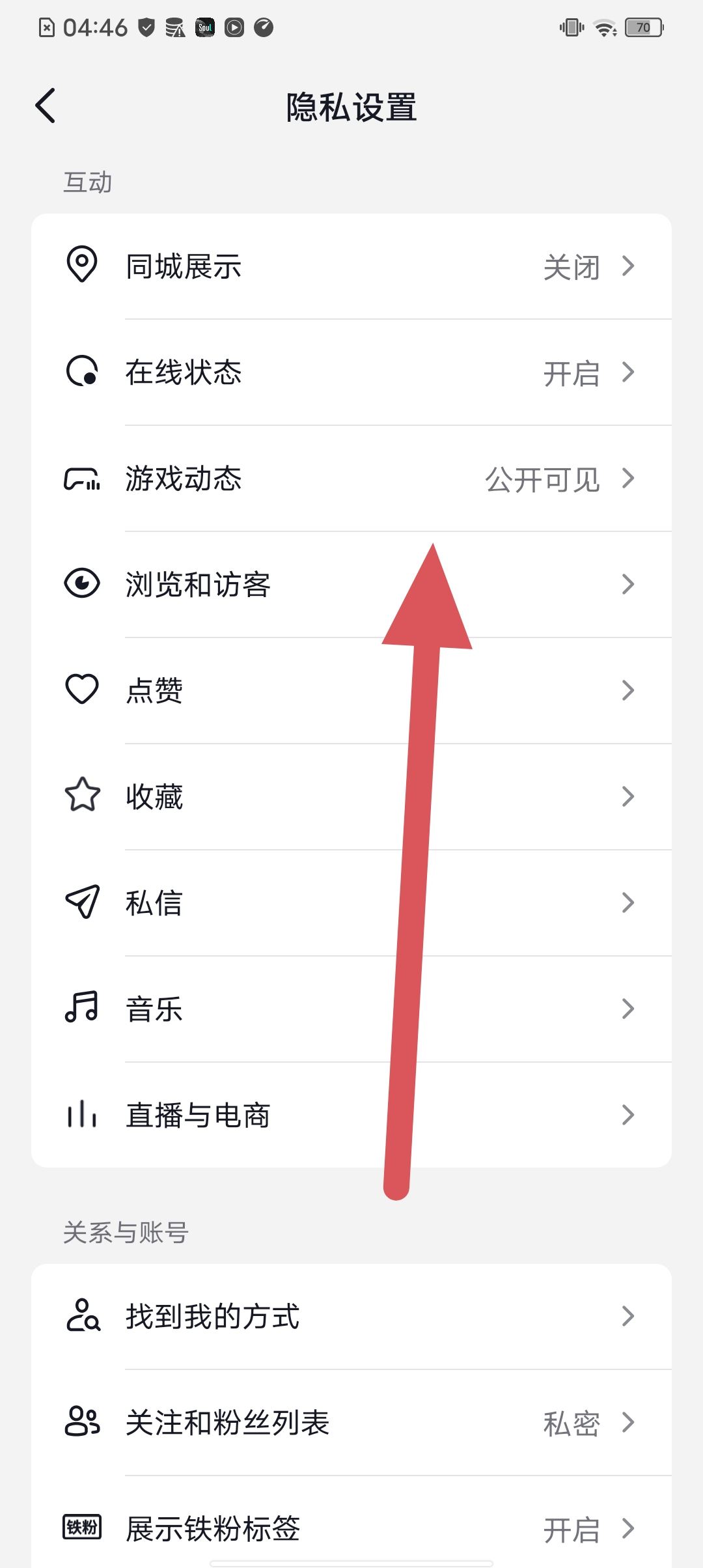The height and width of the screenshot is (1568, 703).
Task: Expand the chevron beside 关注和粉丝列表
Action: [628, 1423]
